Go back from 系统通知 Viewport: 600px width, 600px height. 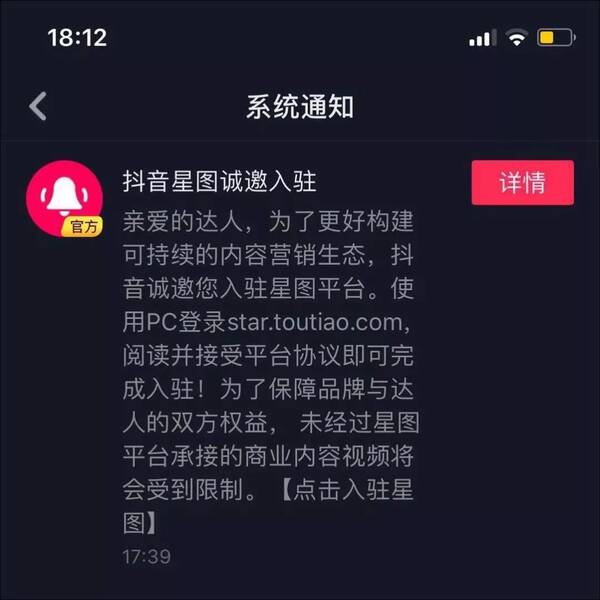(x=38, y=106)
